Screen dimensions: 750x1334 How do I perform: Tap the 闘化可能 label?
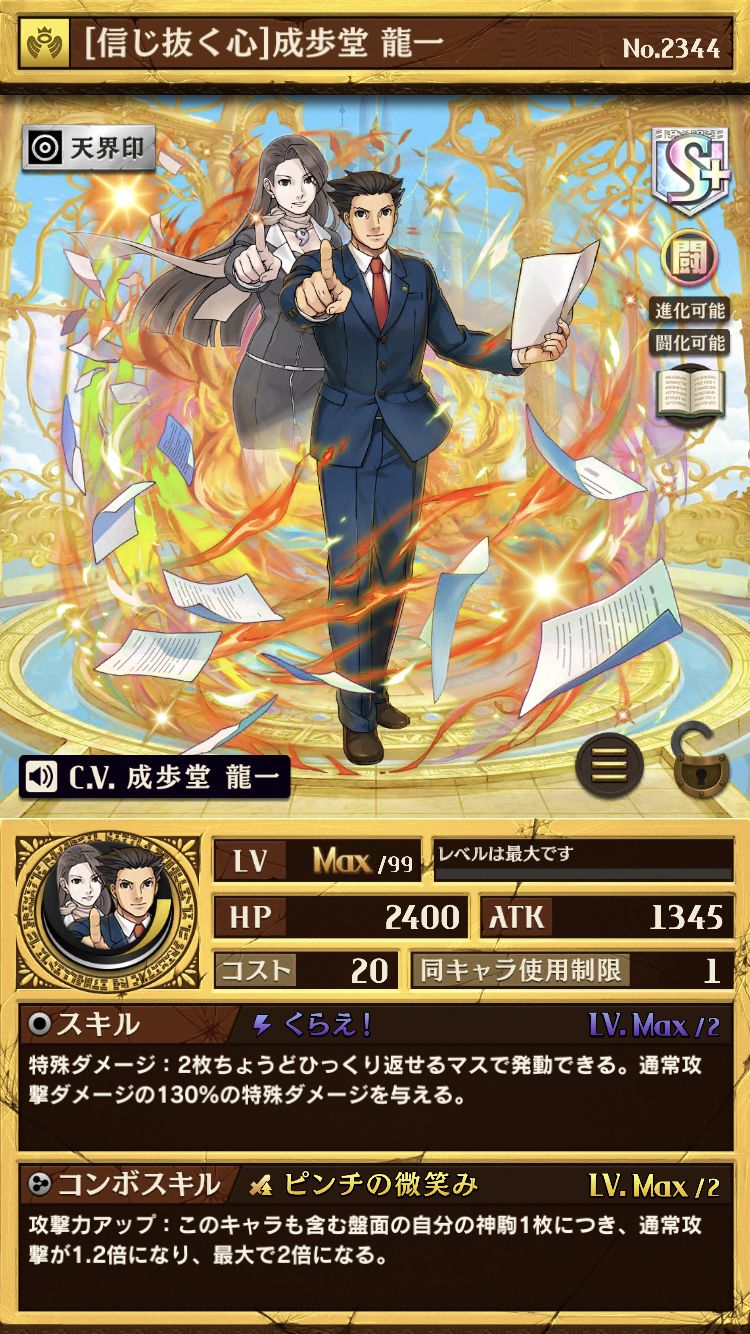click(x=688, y=343)
